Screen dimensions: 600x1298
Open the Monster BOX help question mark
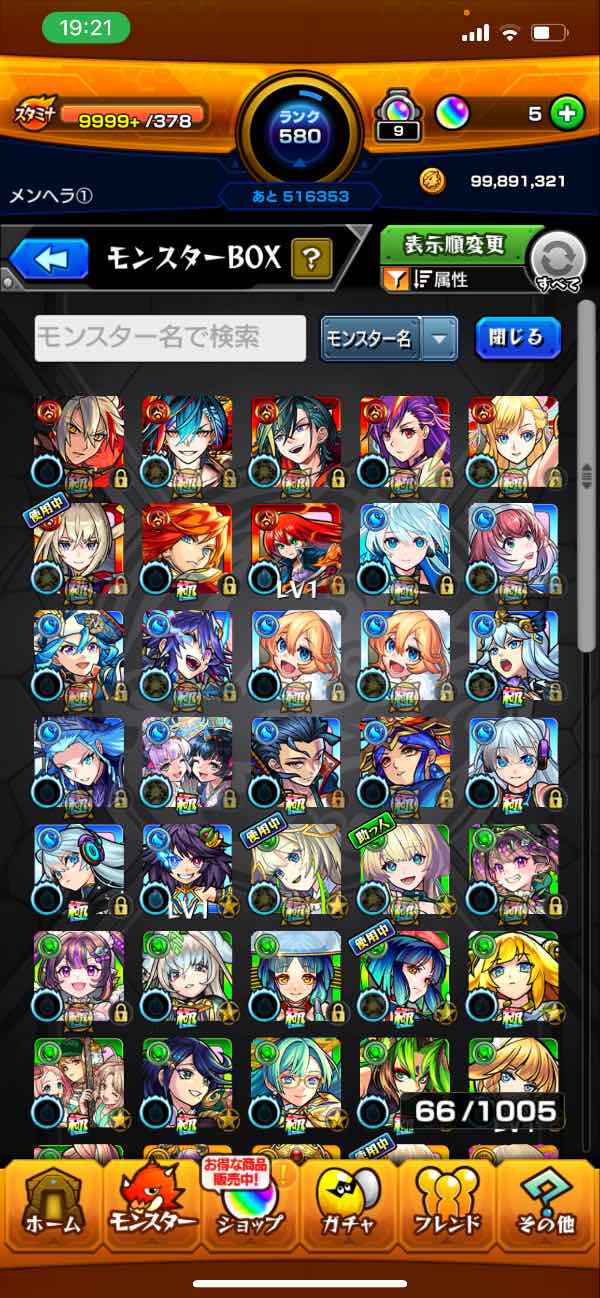click(x=311, y=260)
